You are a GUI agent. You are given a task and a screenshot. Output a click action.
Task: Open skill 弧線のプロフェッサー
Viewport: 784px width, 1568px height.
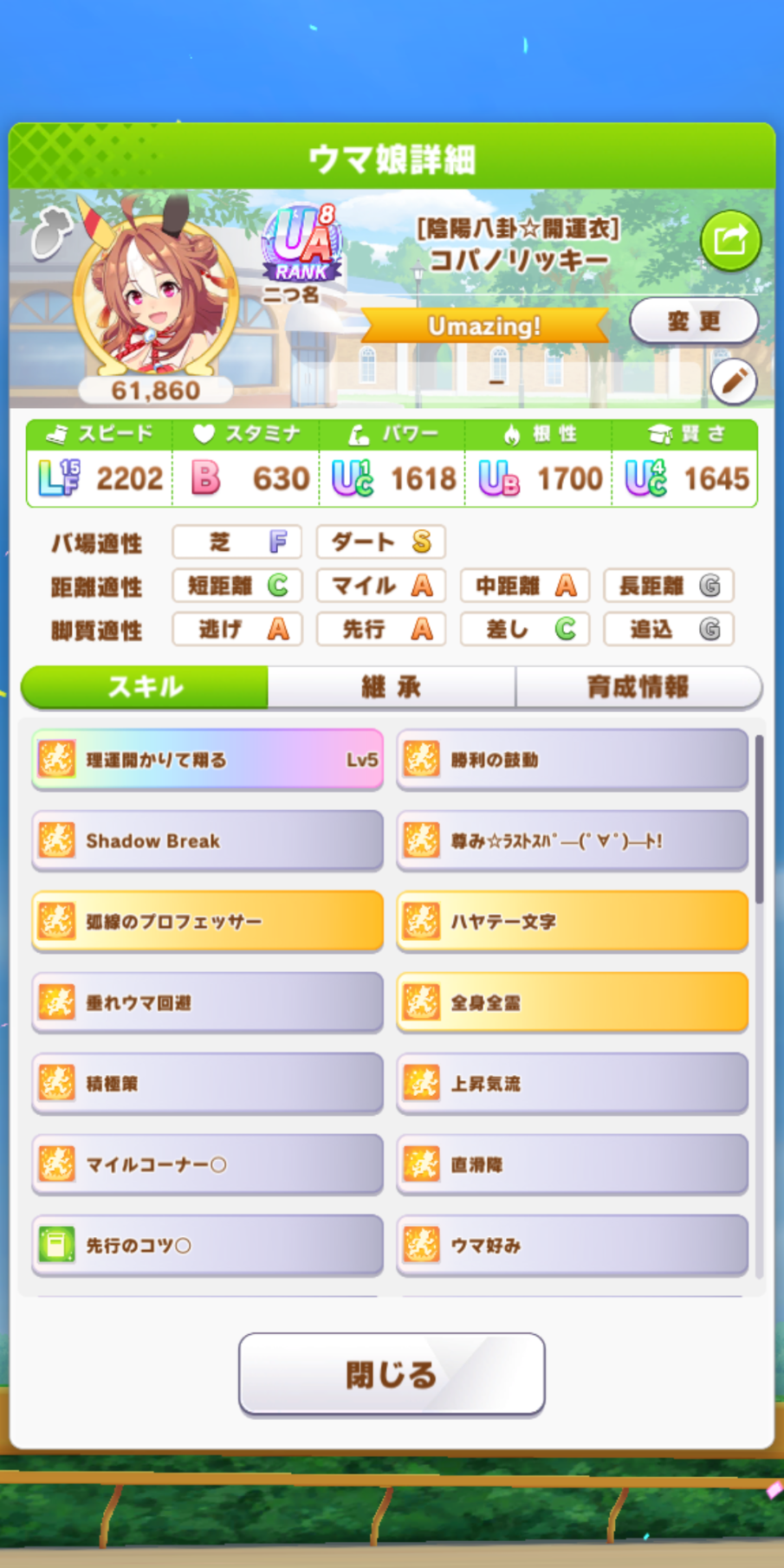(207, 922)
